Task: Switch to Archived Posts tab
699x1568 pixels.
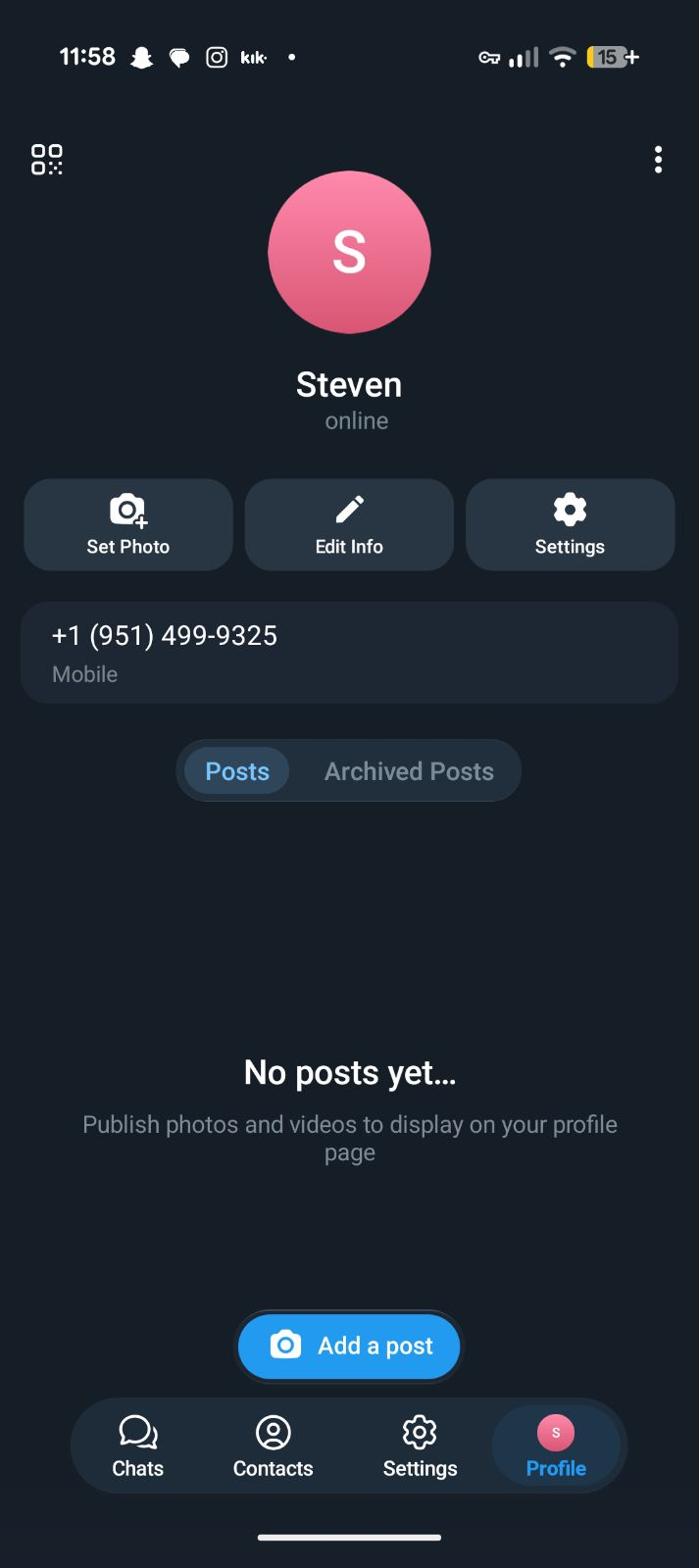Action: coord(409,771)
